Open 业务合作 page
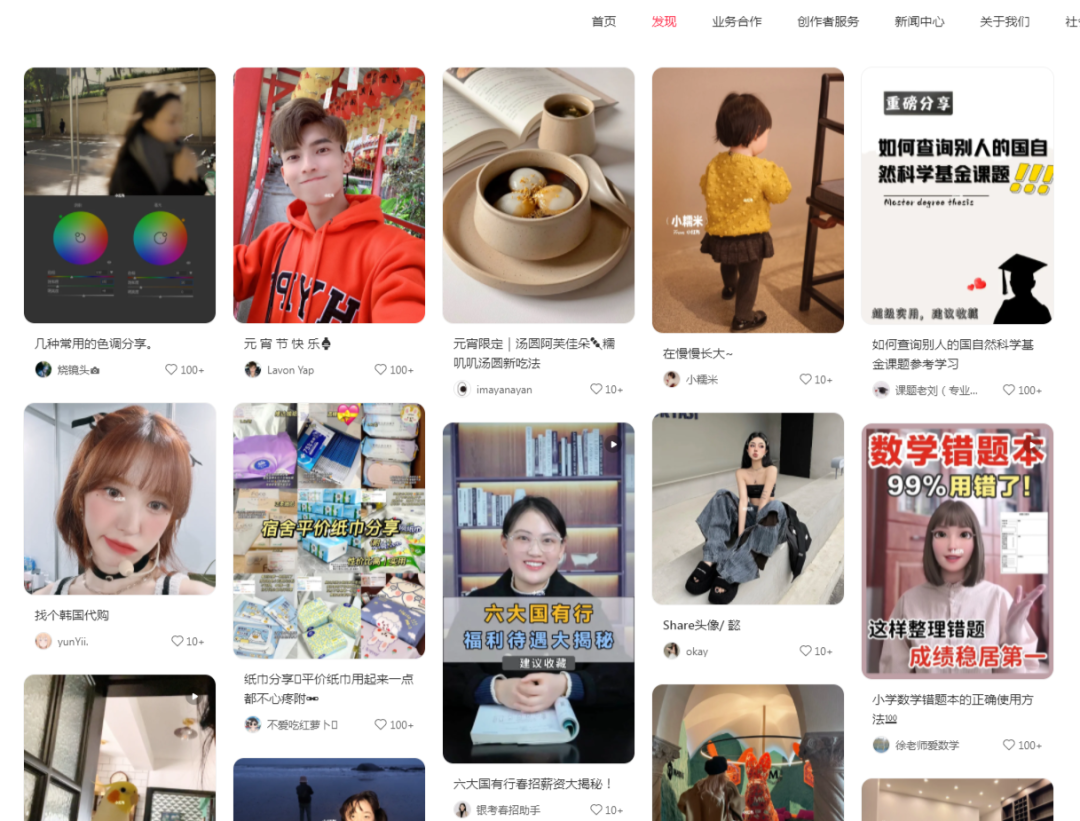The image size is (1080, 821). coord(736,21)
